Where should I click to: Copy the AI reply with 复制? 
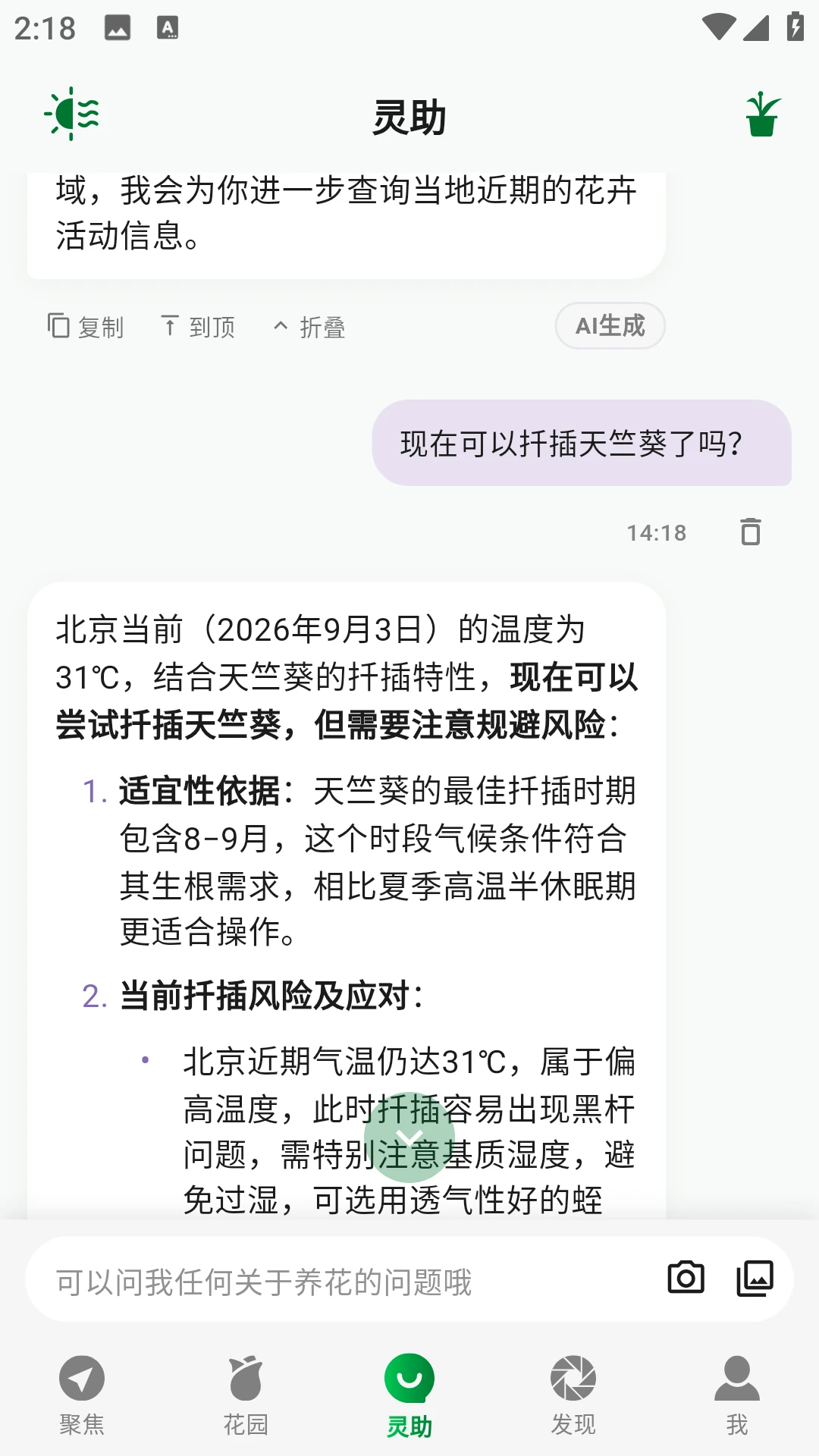click(x=86, y=327)
